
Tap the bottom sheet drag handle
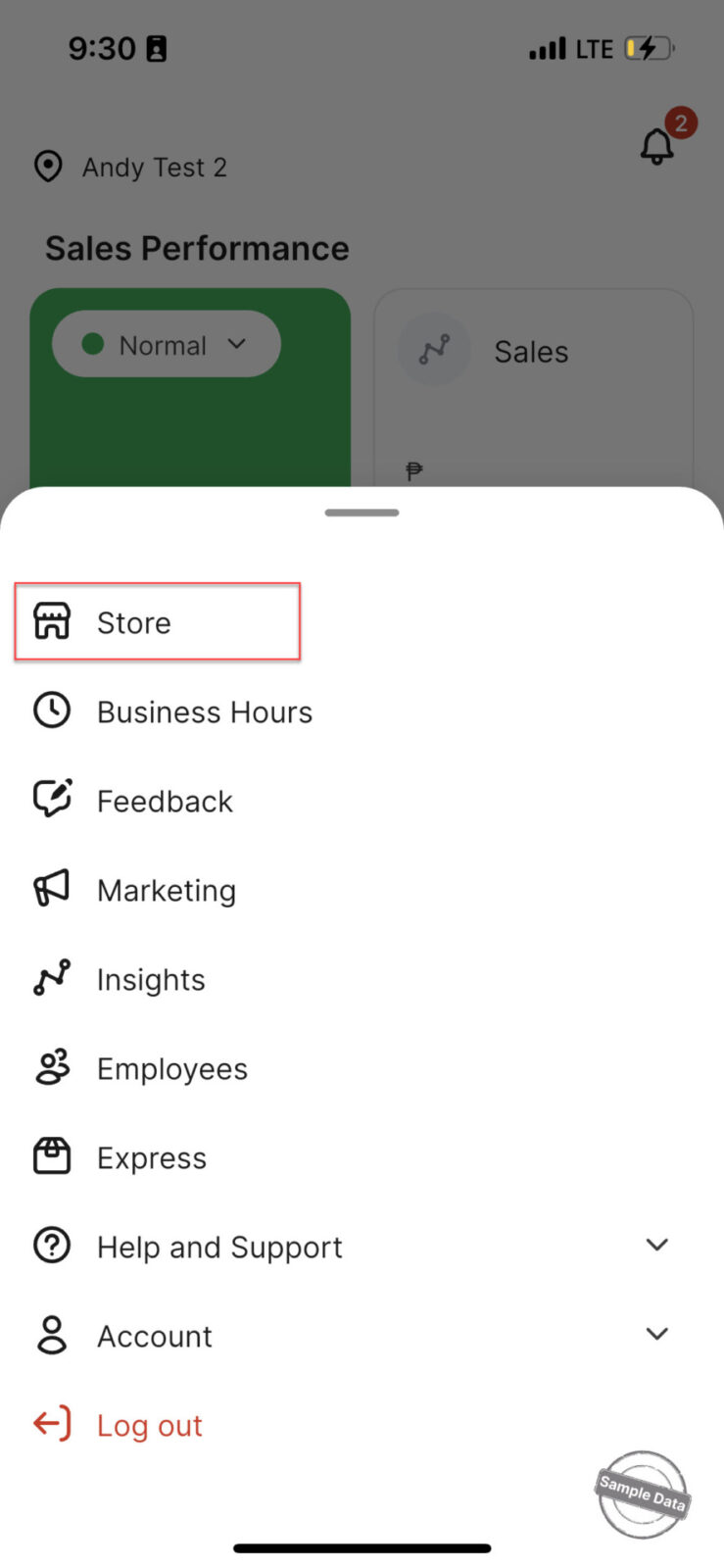[362, 513]
